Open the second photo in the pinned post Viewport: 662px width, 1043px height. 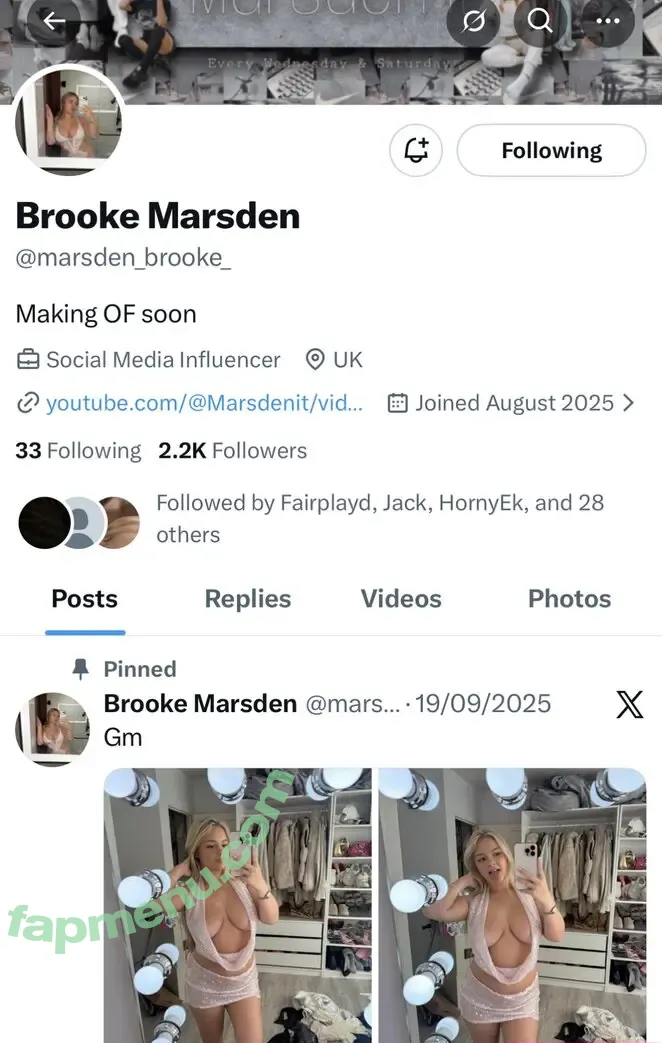tap(512, 905)
